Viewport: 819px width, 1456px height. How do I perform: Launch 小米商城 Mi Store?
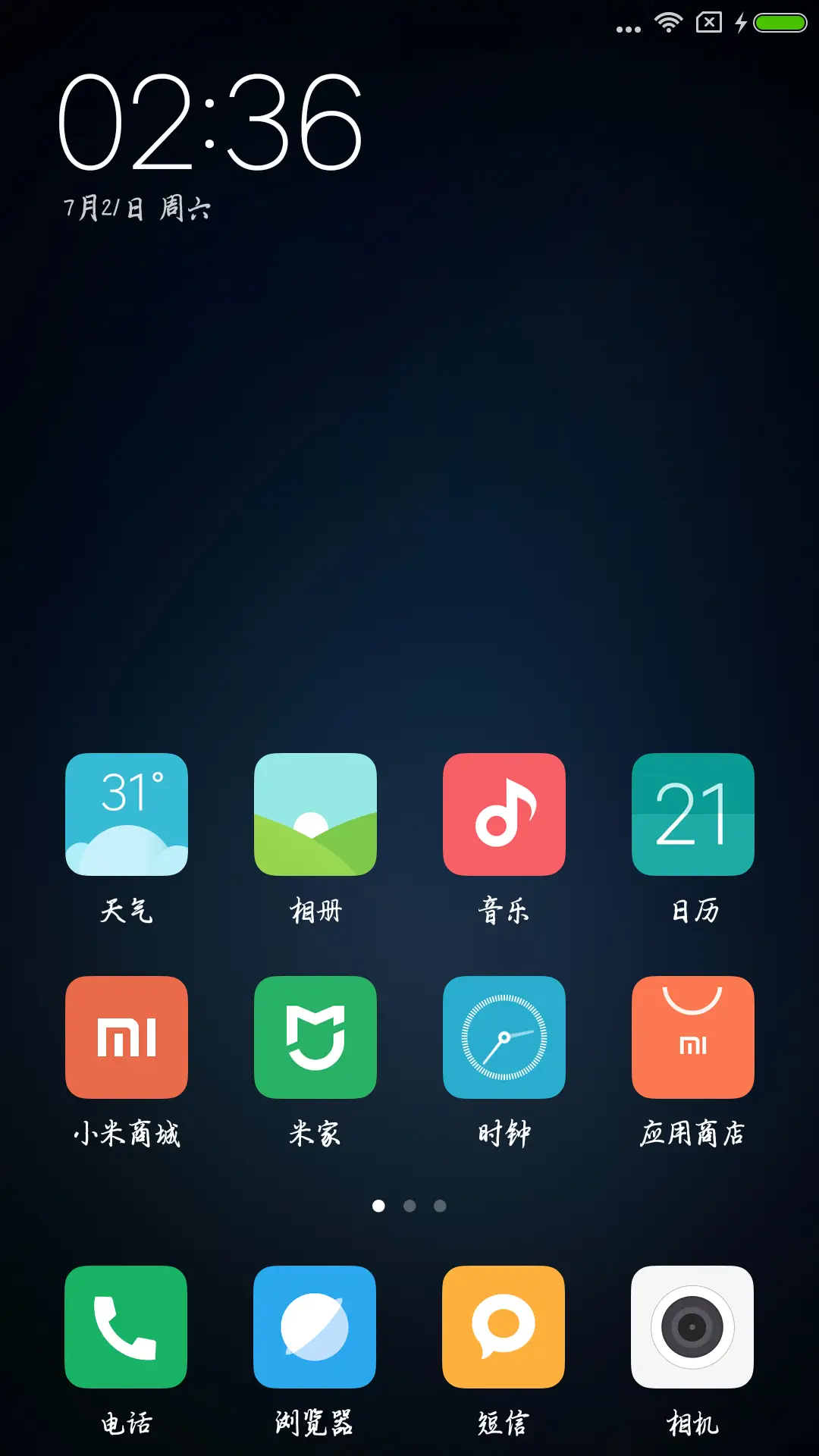(126, 1037)
